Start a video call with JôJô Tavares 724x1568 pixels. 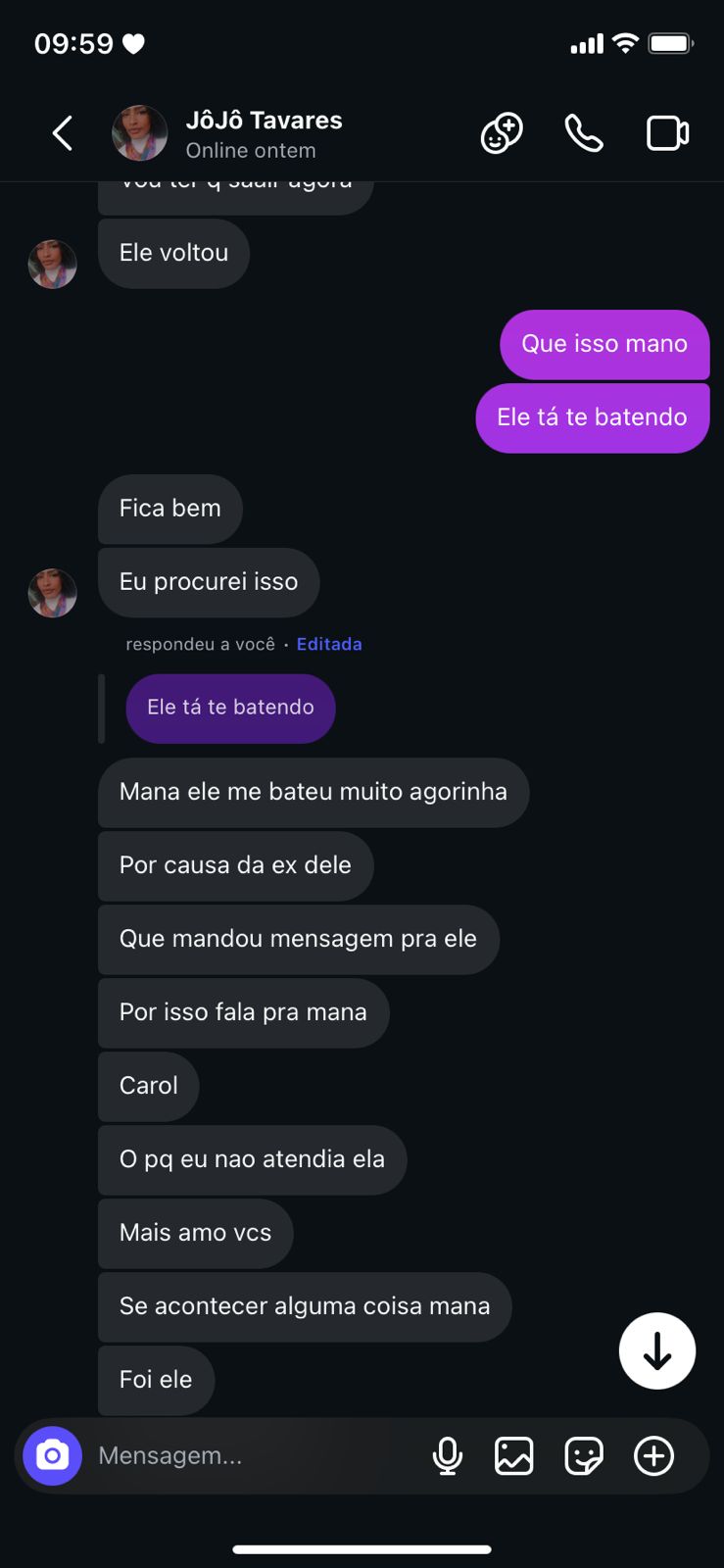[x=668, y=133]
